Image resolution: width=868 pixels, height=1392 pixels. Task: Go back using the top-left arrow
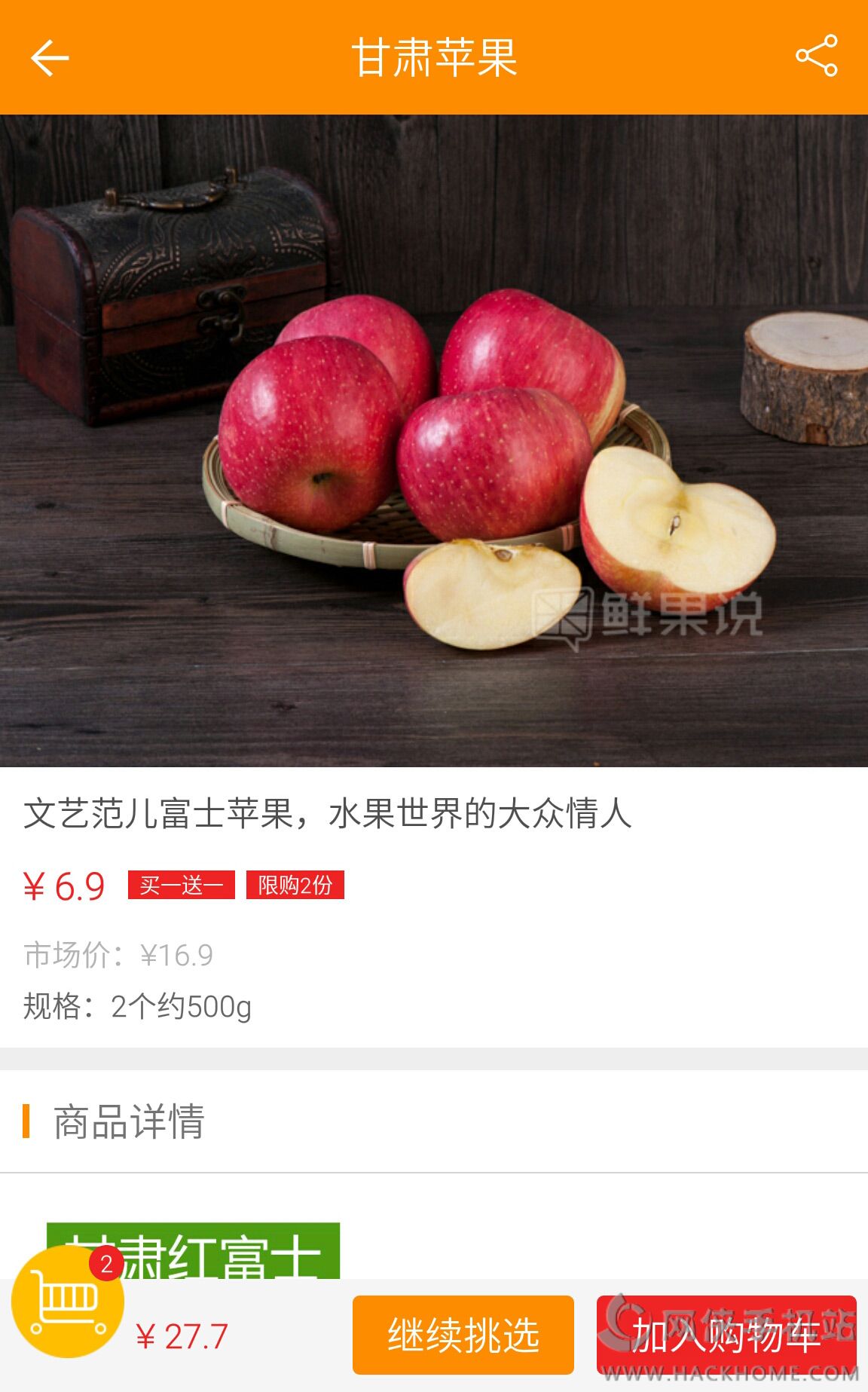click(x=50, y=57)
